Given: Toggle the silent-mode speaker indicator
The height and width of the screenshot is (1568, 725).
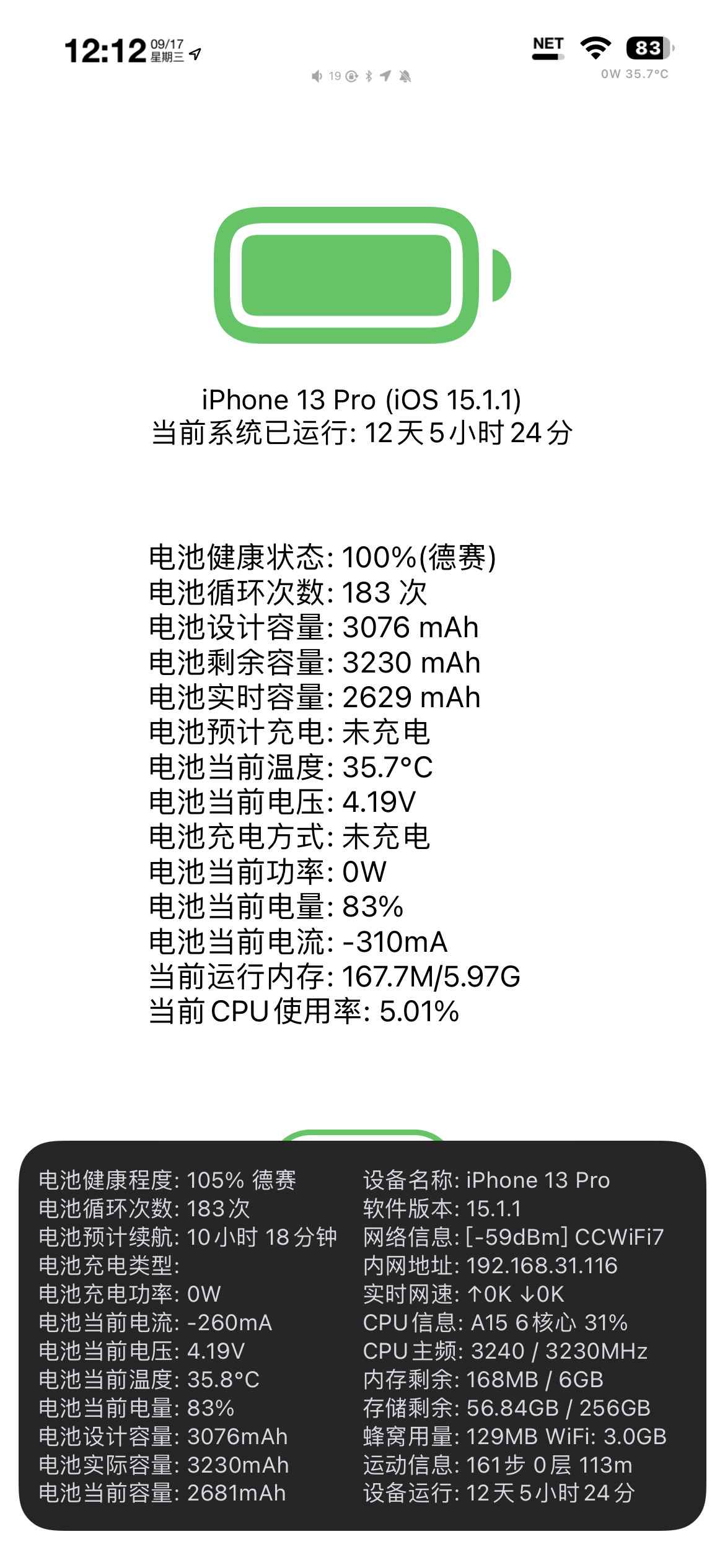Looking at the screenshot, I should pyautogui.click(x=317, y=76).
